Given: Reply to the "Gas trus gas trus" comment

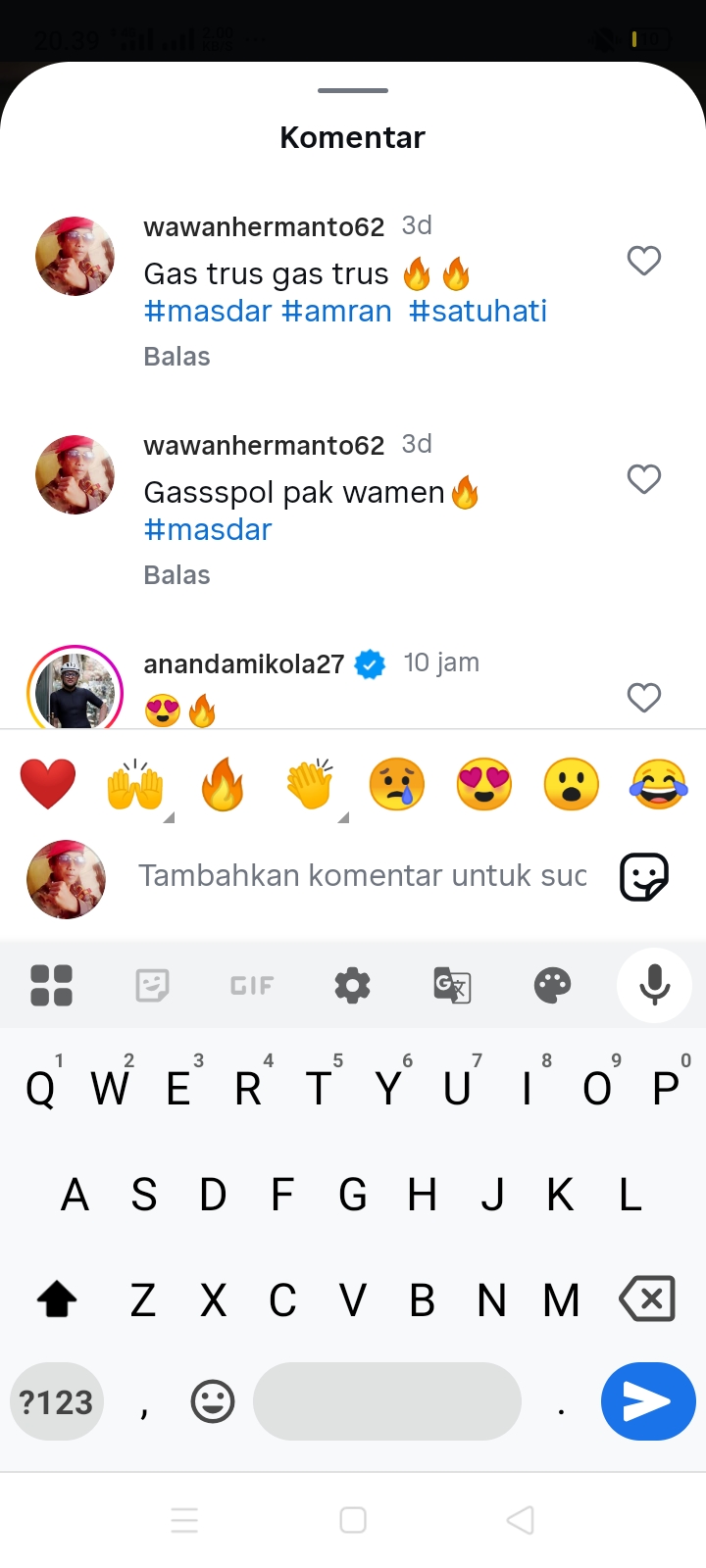Looking at the screenshot, I should [x=176, y=357].
